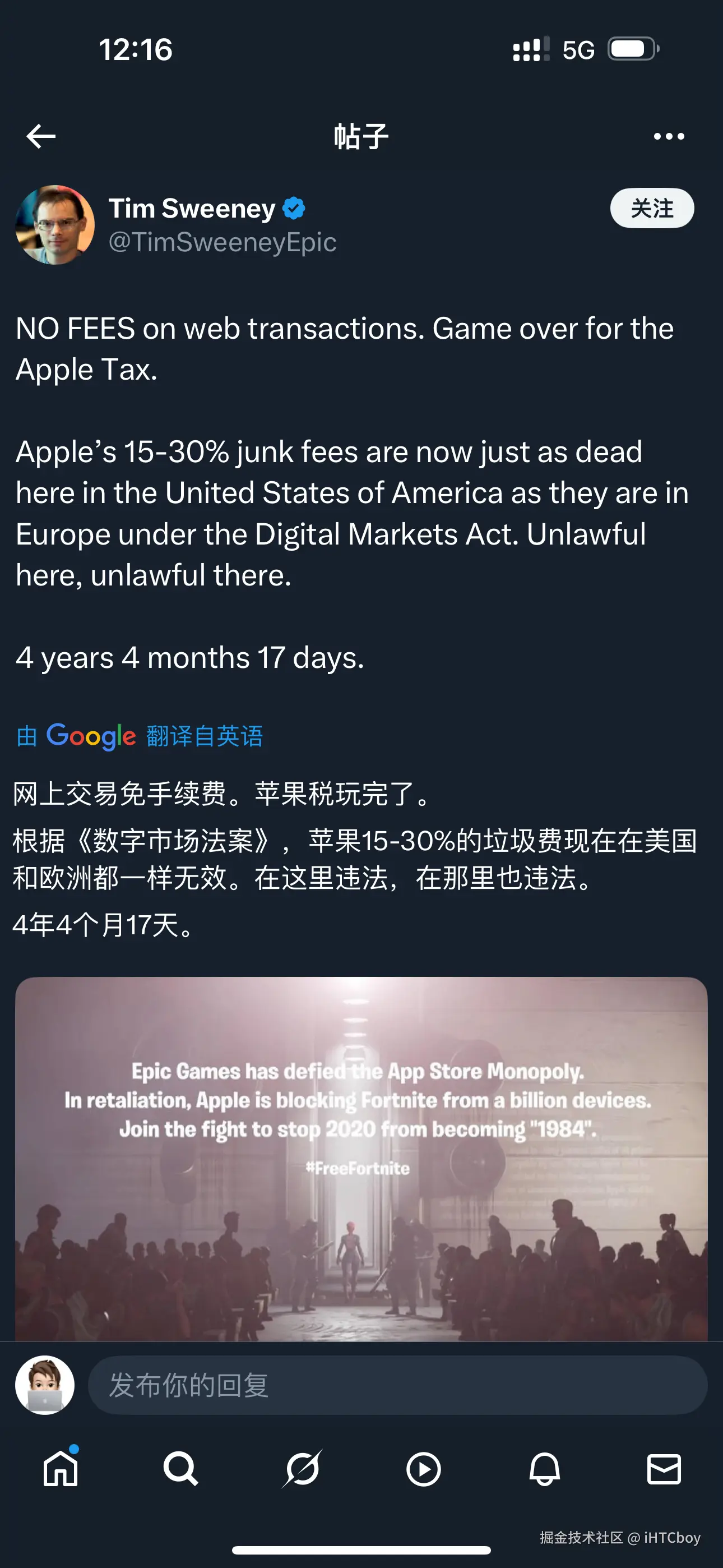This screenshot has height=1568, width=723.
Task: Open the messages envelope tab
Action: click(x=664, y=1469)
